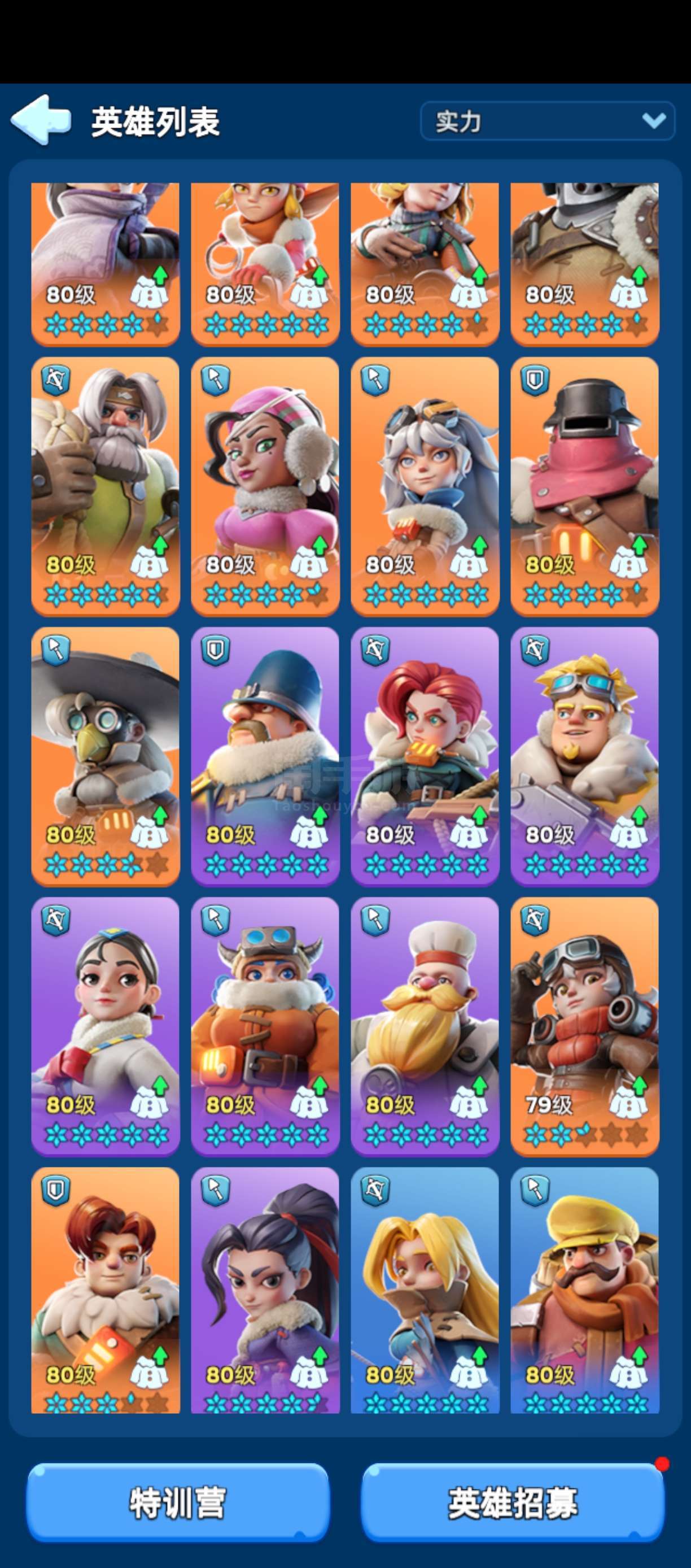
Task: Open the brown-haired hero with the fur collar
Action: 105,1291
